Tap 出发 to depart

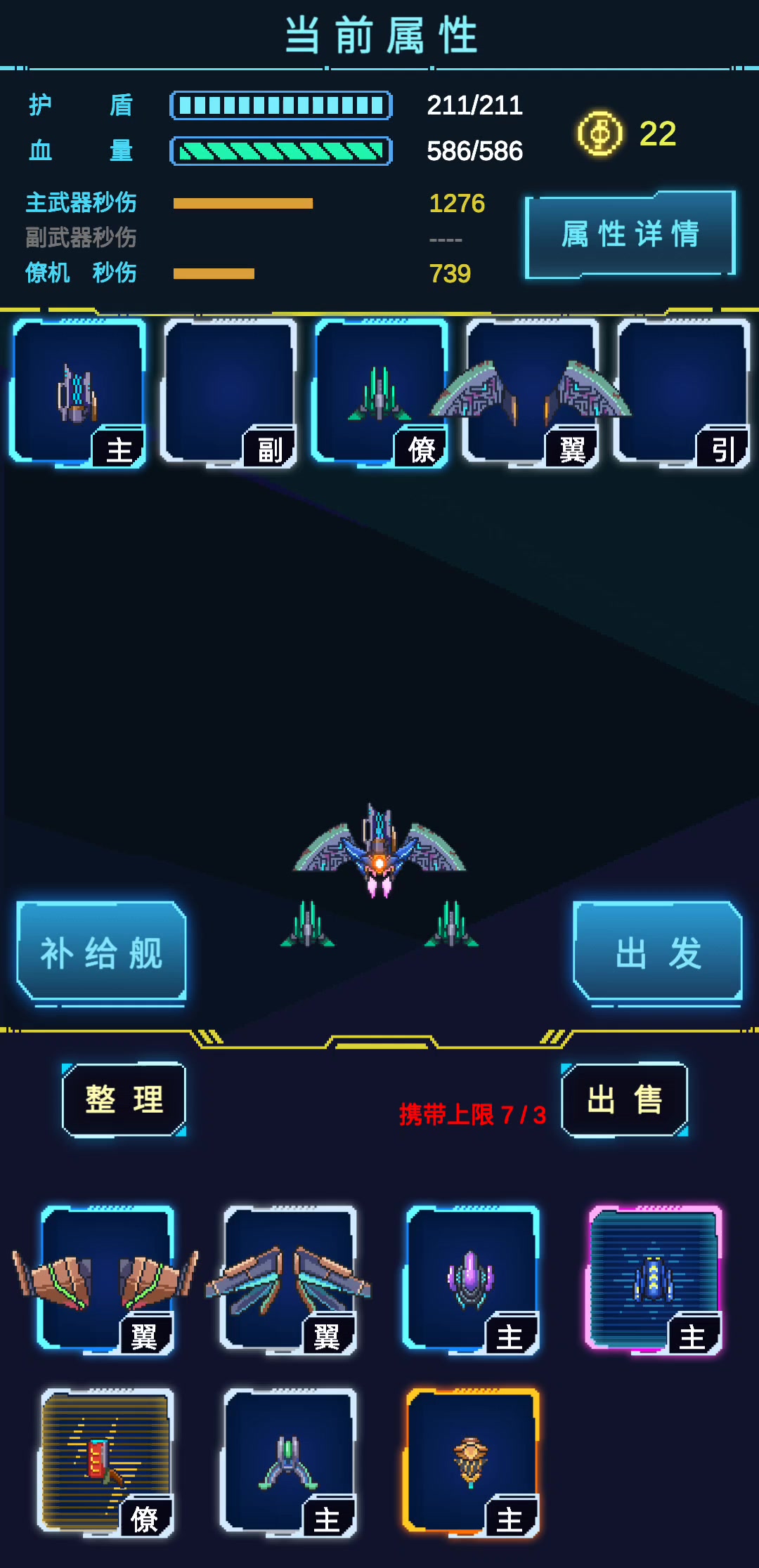click(x=658, y=952)
